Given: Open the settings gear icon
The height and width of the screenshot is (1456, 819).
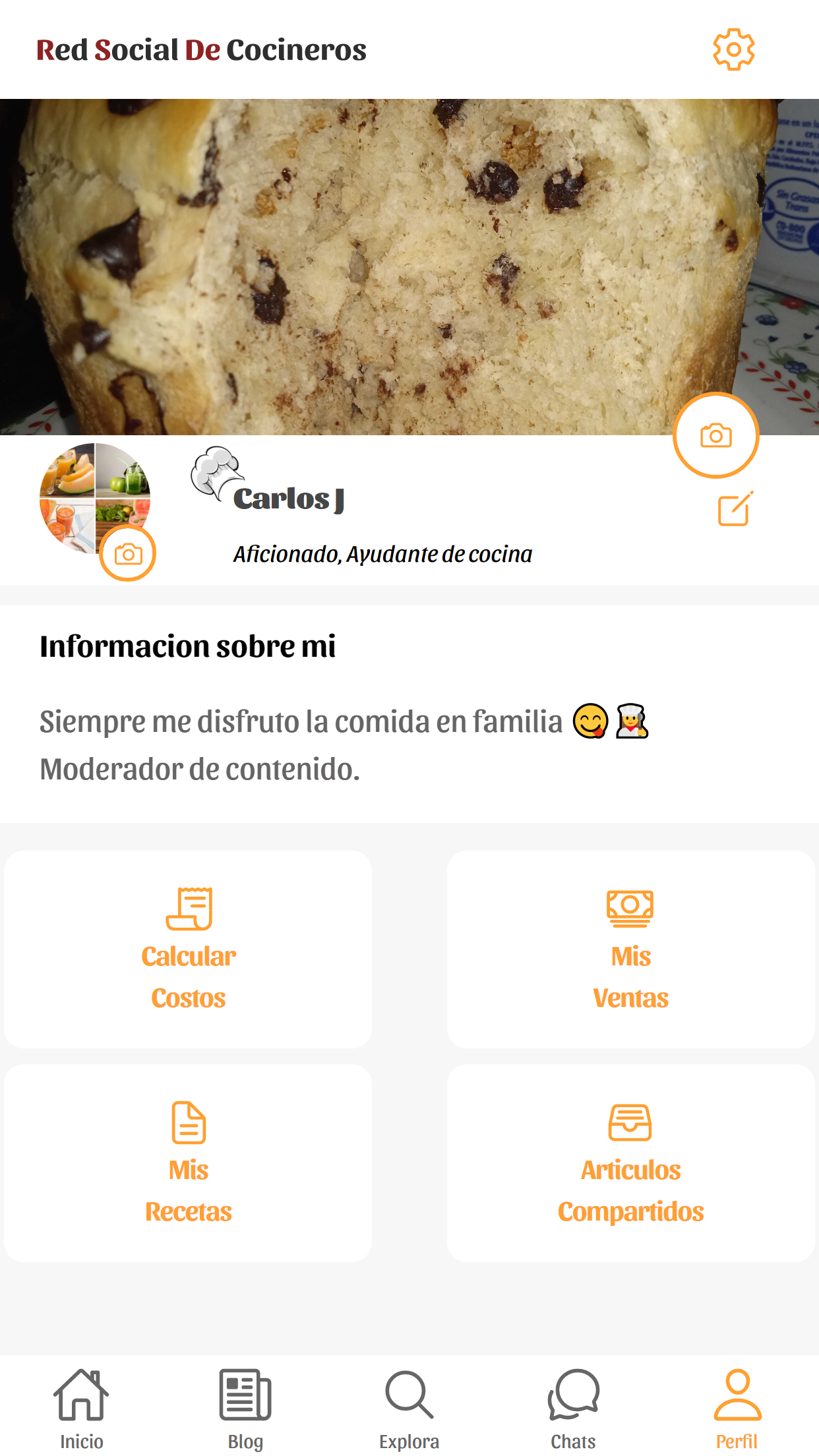Looking at the screenshot, I should coord(733,49).
